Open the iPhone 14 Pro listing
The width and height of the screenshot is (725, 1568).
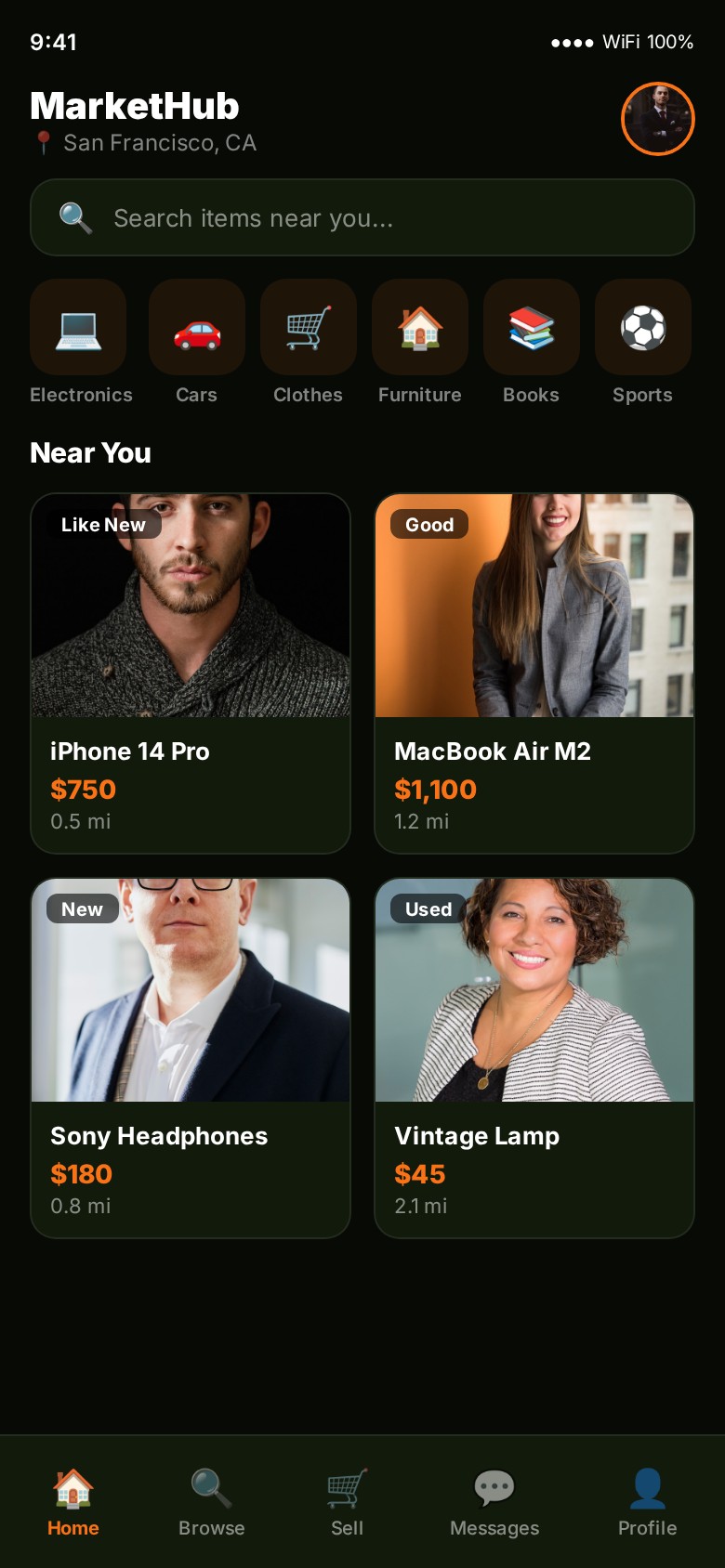[x=191, y=673]
